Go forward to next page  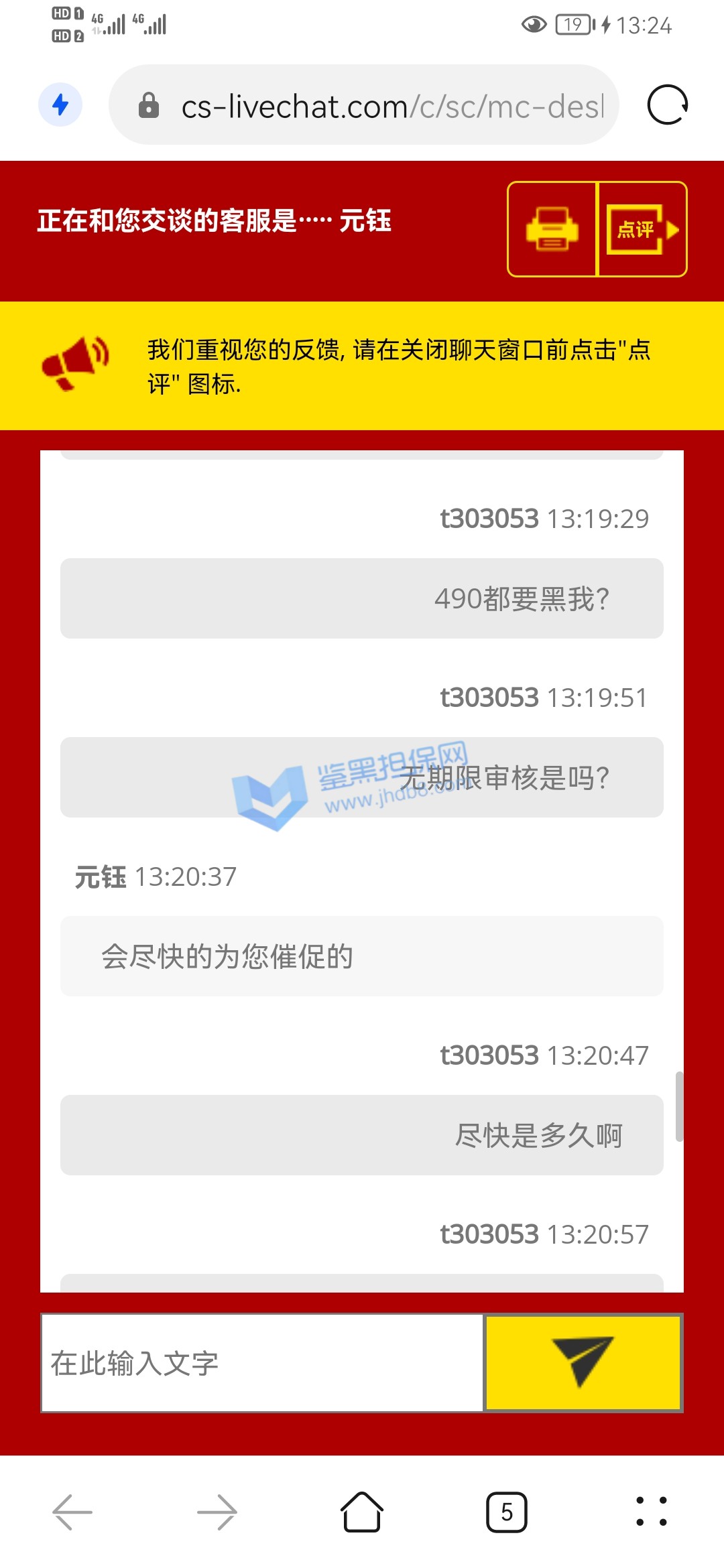[217, 1512]
